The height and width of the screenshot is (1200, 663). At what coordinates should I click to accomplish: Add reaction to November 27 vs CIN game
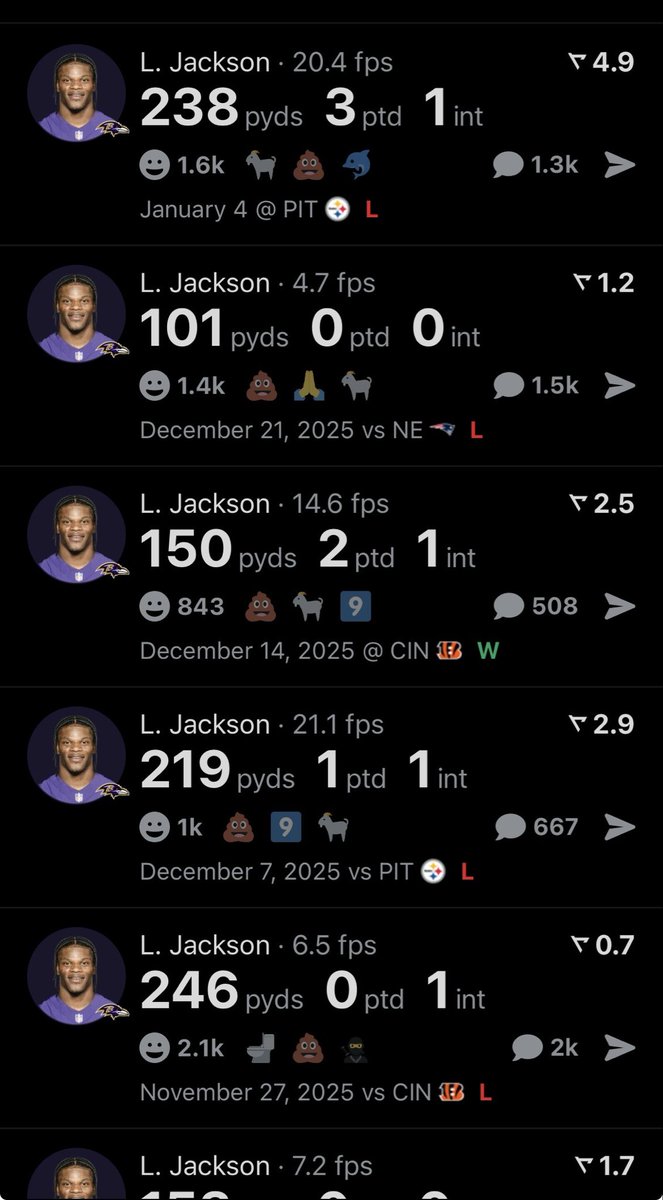[x=155, y=1047]
